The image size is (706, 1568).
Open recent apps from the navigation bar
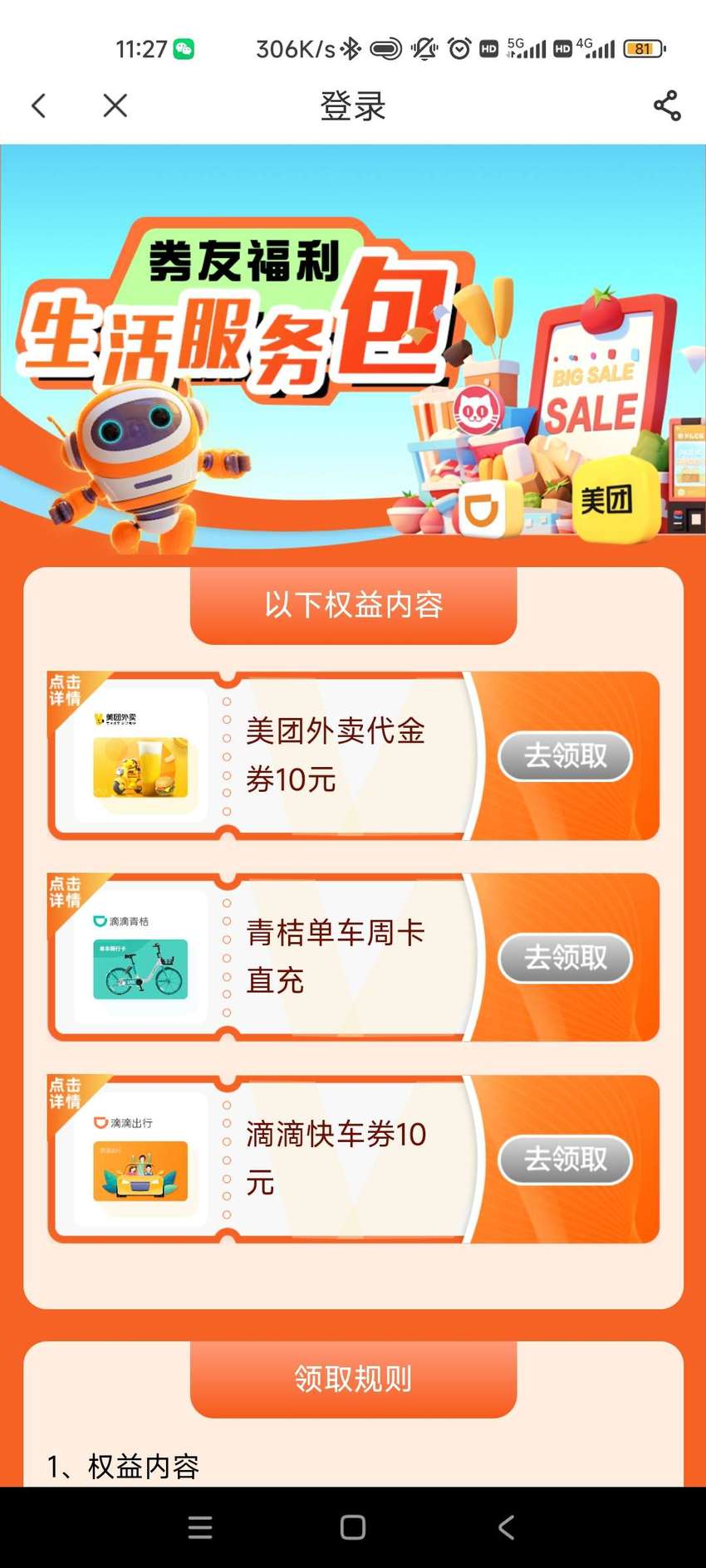[x=200, y=1527]
